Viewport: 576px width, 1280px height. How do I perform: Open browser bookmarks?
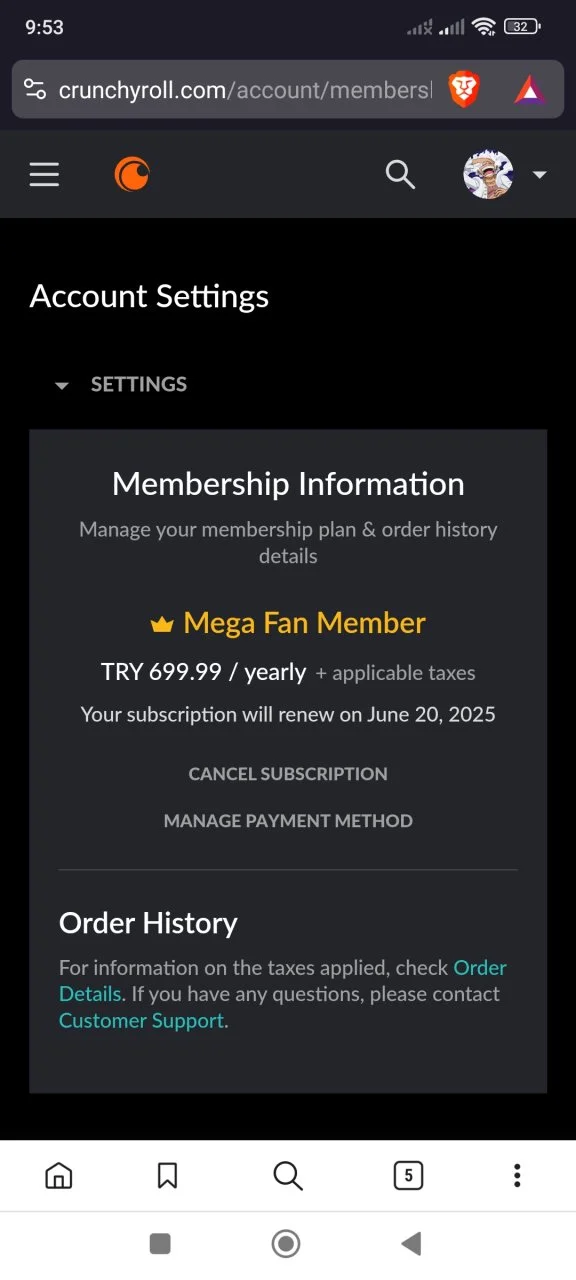(x=168, y=1176)
